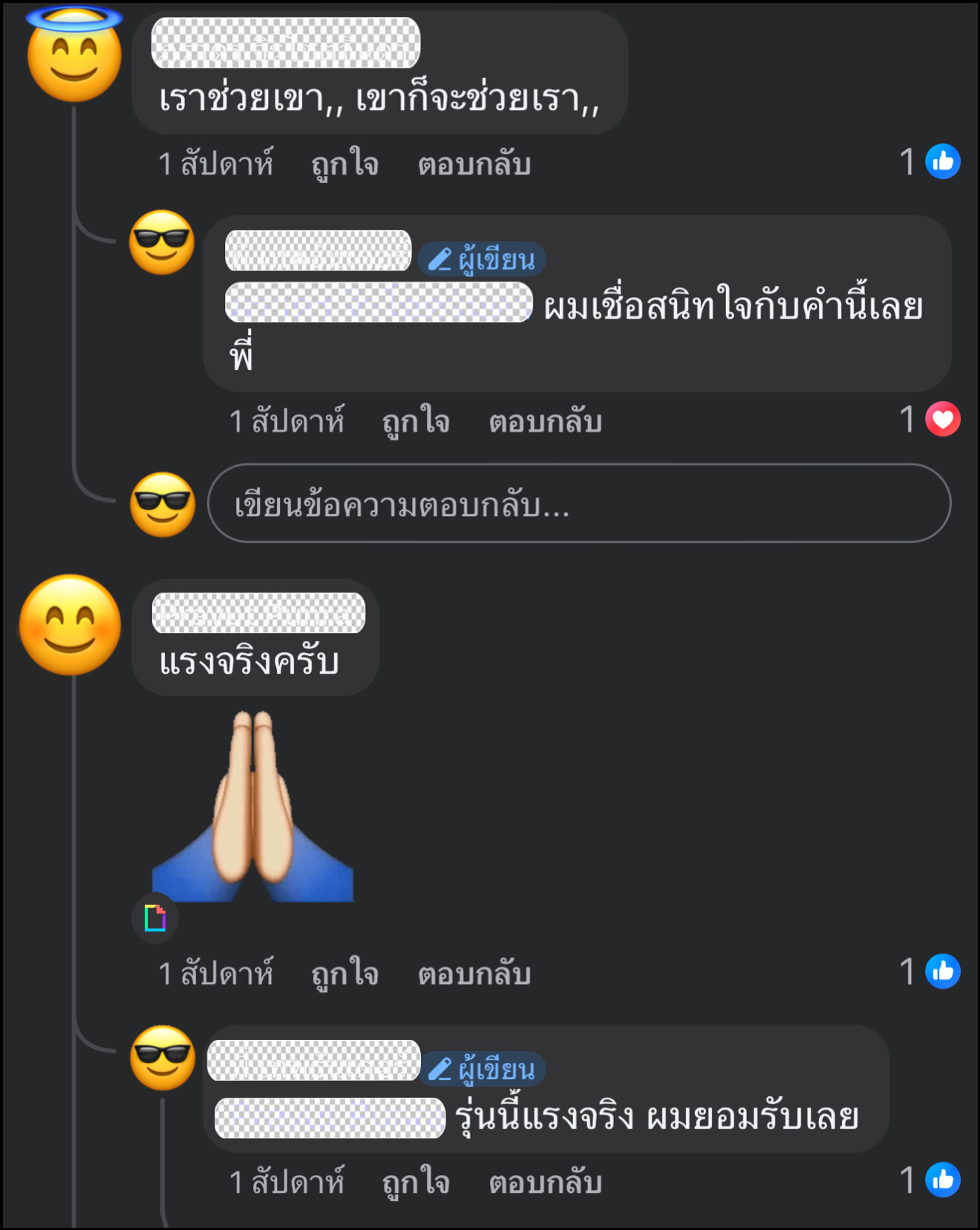Like the comment "แรงจริงครับ"
The width and height of the screenshot is (980, 1230).
tap(344, 974)
